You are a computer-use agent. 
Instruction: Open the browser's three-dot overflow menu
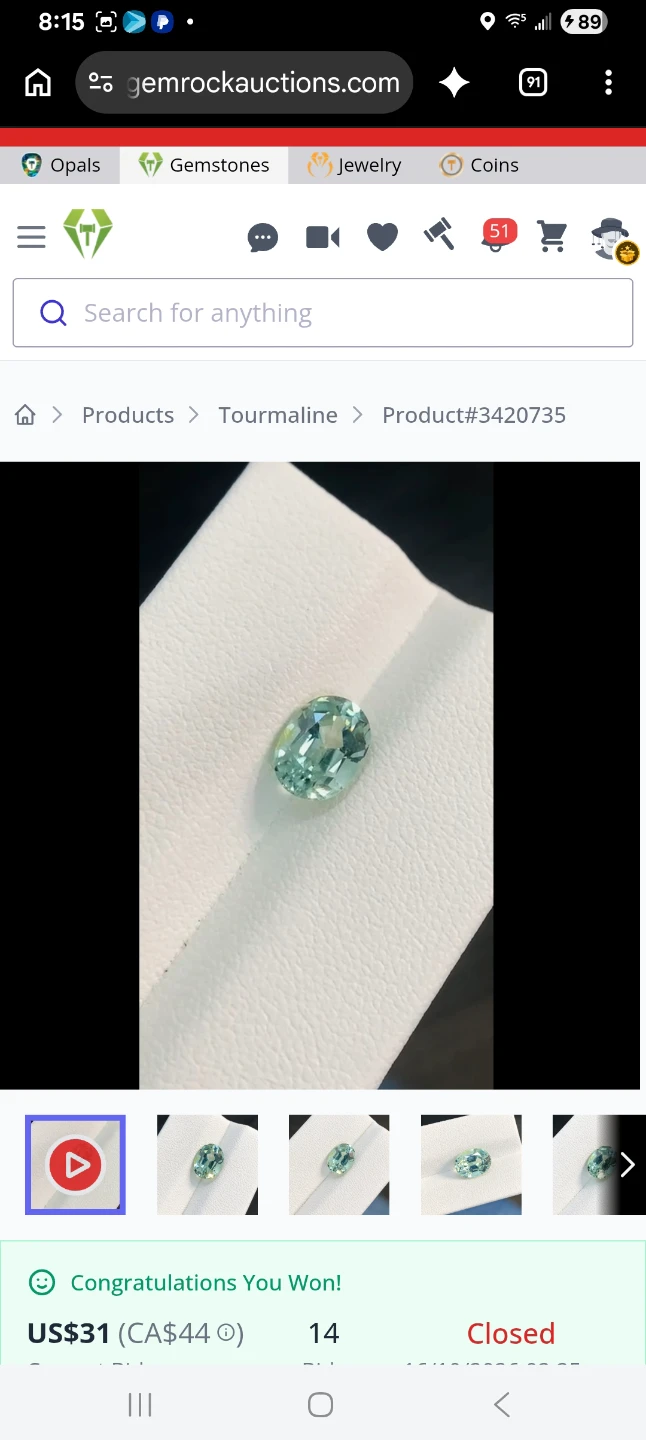[608, 83]
